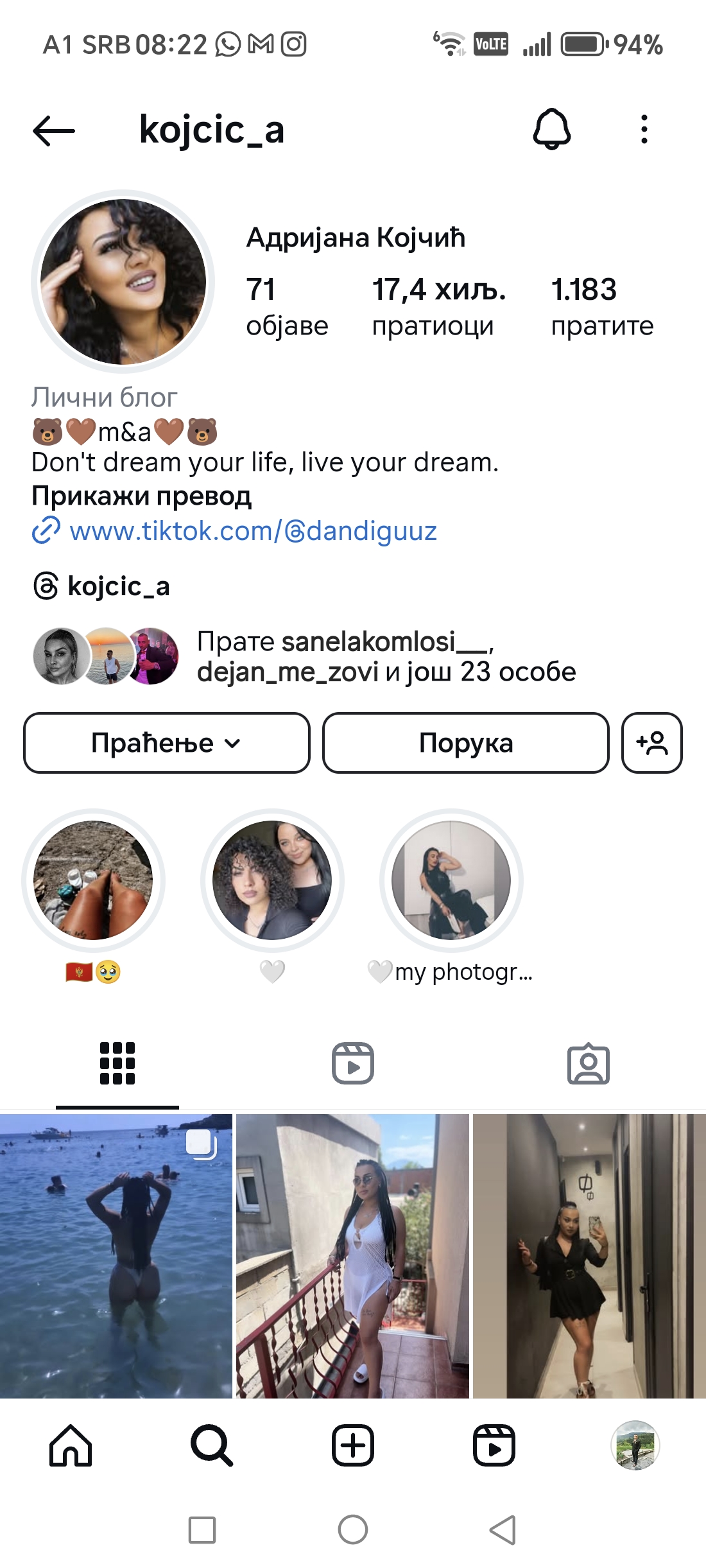Open the search icon in bottom navigation
706x1568 pixels.
212,1446
